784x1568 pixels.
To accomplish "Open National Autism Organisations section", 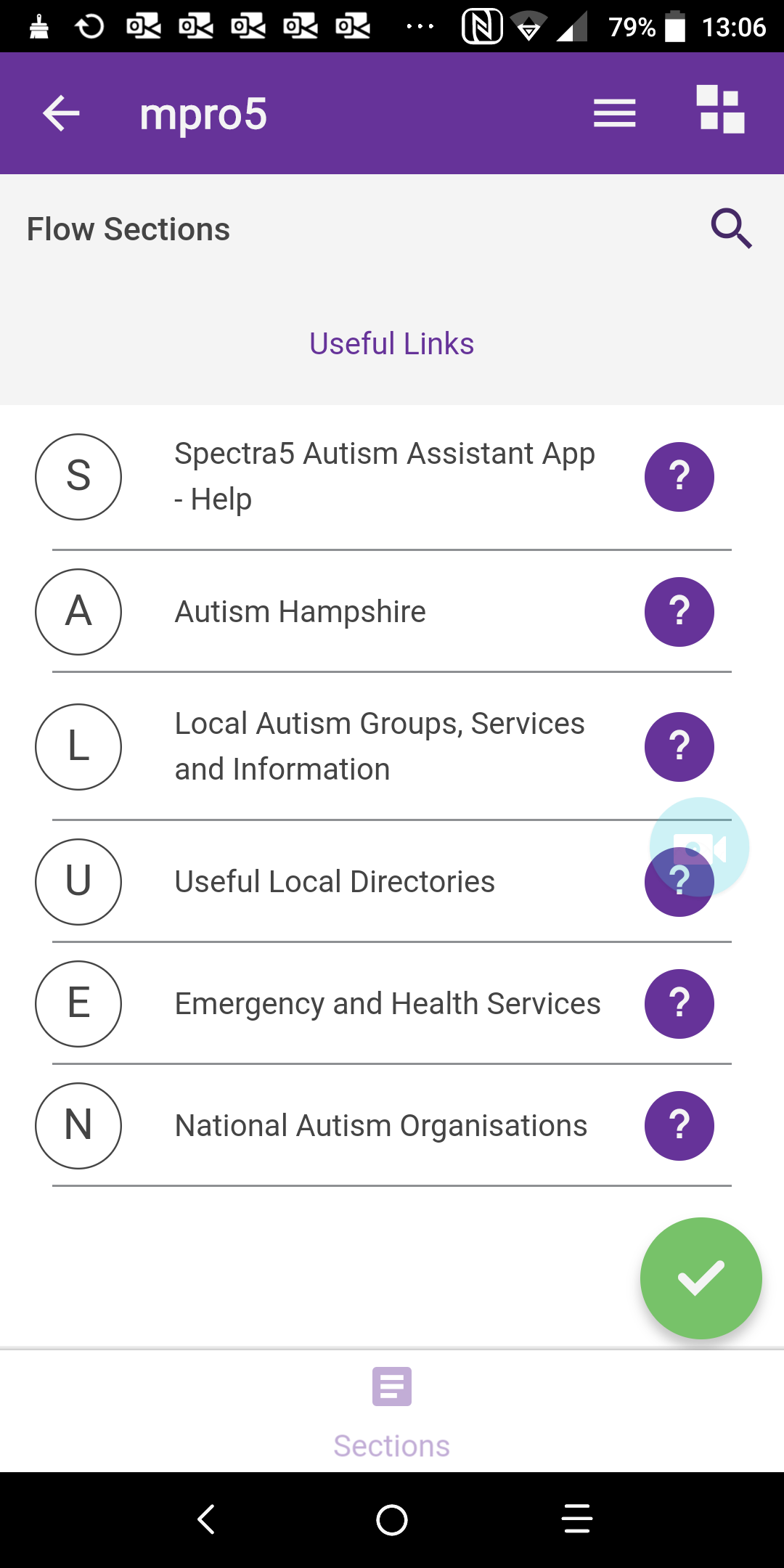I will coord(381,1126).
